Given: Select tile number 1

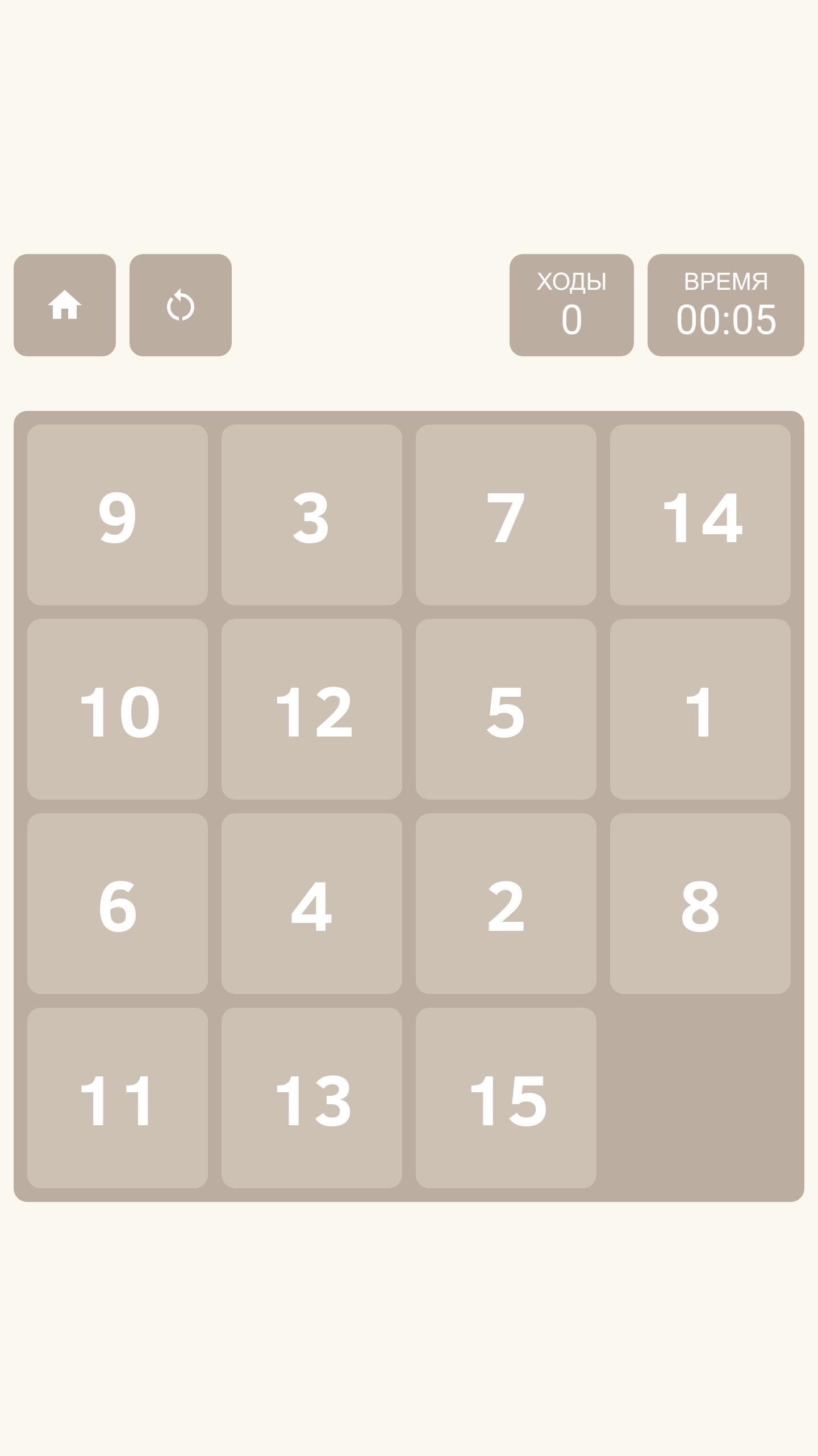Looking at the screenshot, I should 700,709.
